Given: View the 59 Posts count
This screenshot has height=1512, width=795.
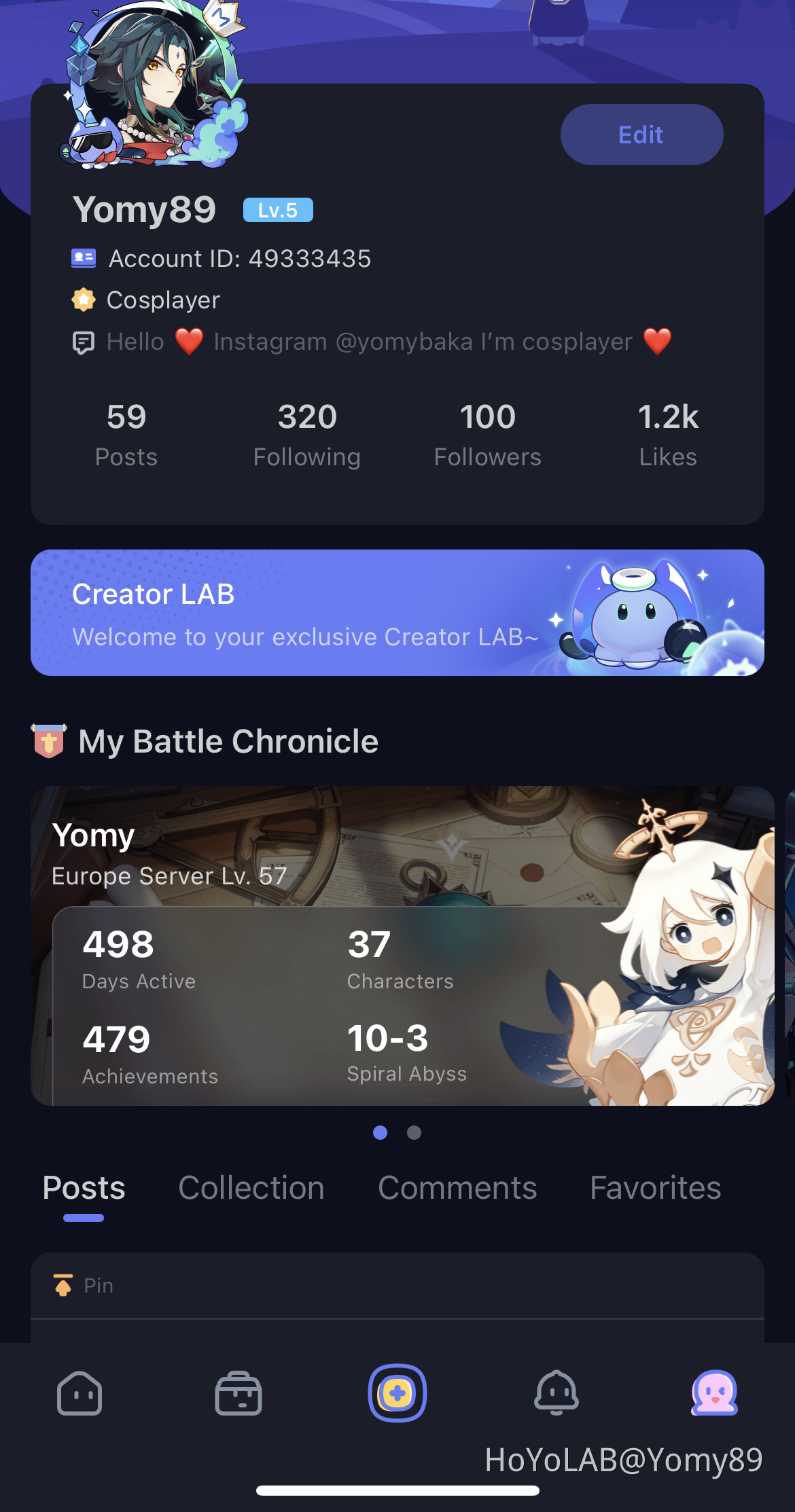Looking at the screenshot, I should (126, 435).
